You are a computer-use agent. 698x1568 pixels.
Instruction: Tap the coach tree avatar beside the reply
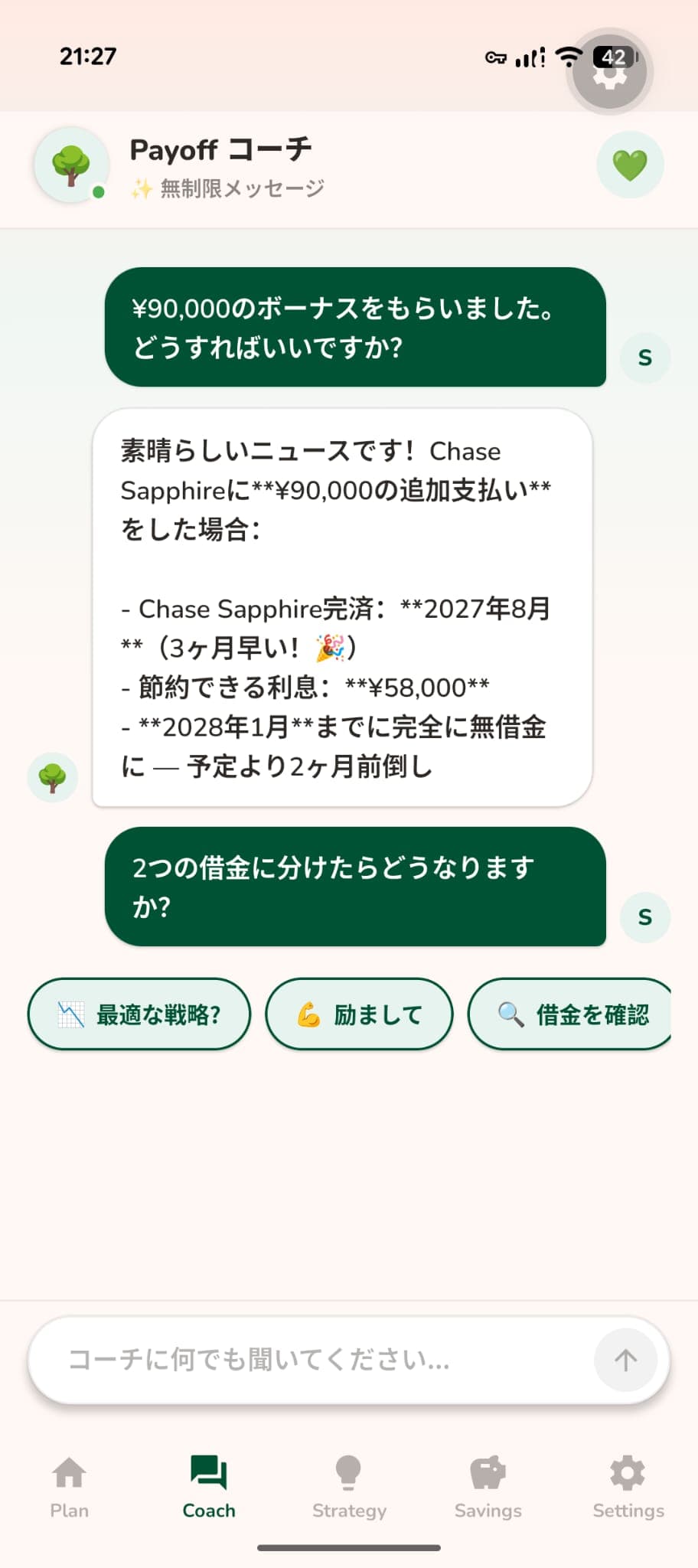pyautogui.click(x=52, y=776)
